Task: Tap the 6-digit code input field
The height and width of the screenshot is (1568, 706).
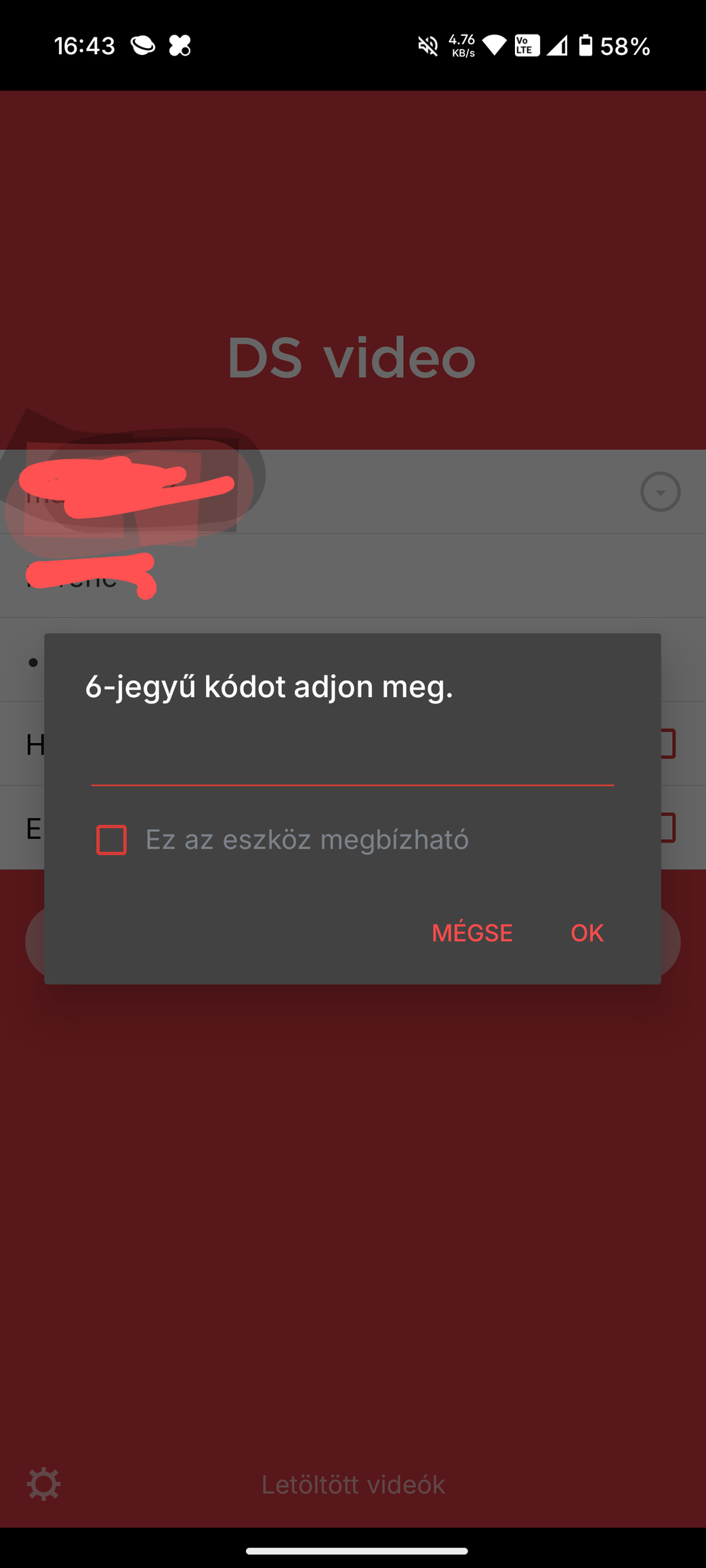Action: pyautogui.click(x=352, y=762)
